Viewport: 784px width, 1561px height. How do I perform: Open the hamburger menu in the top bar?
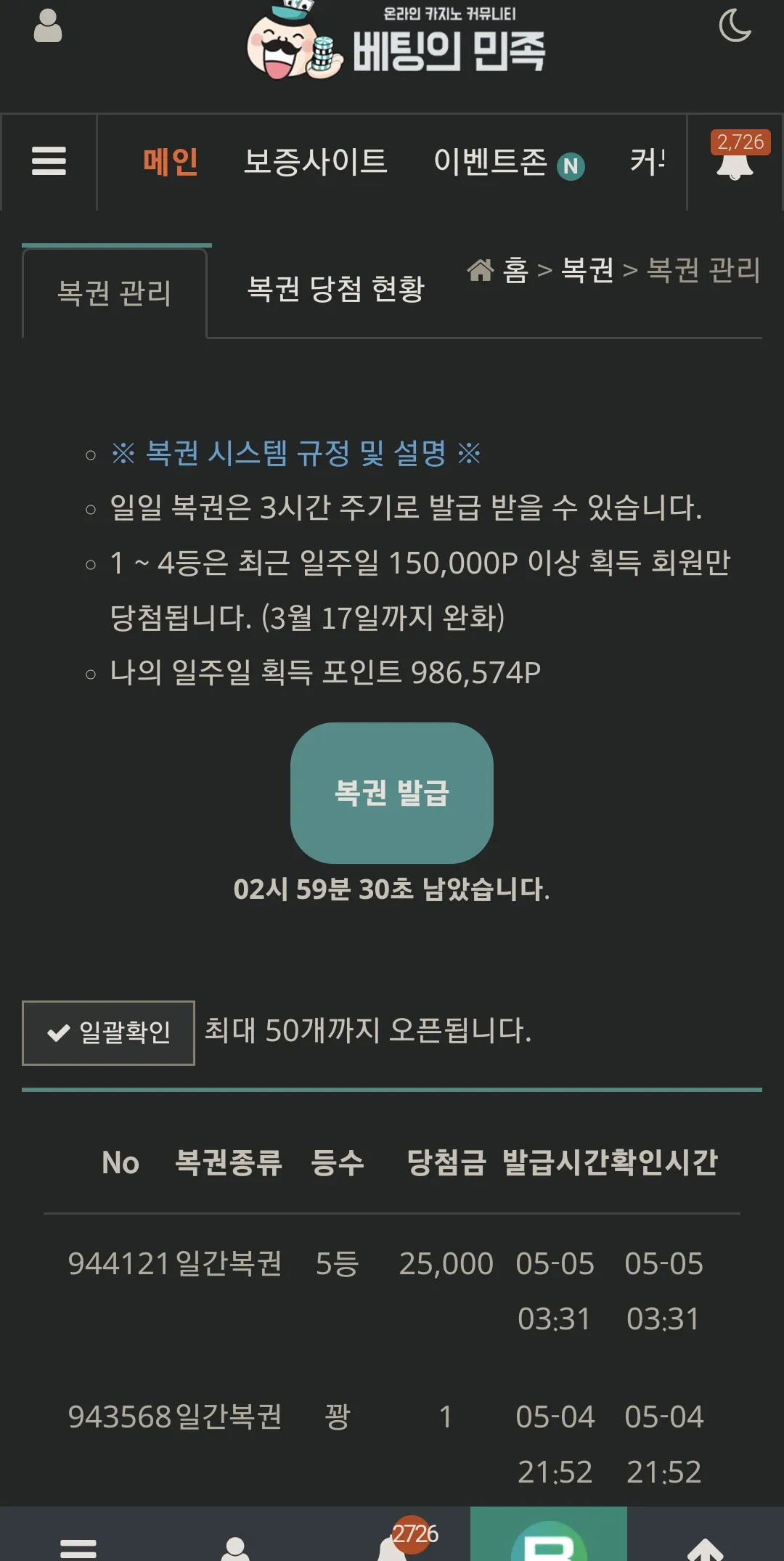[49, 161]
